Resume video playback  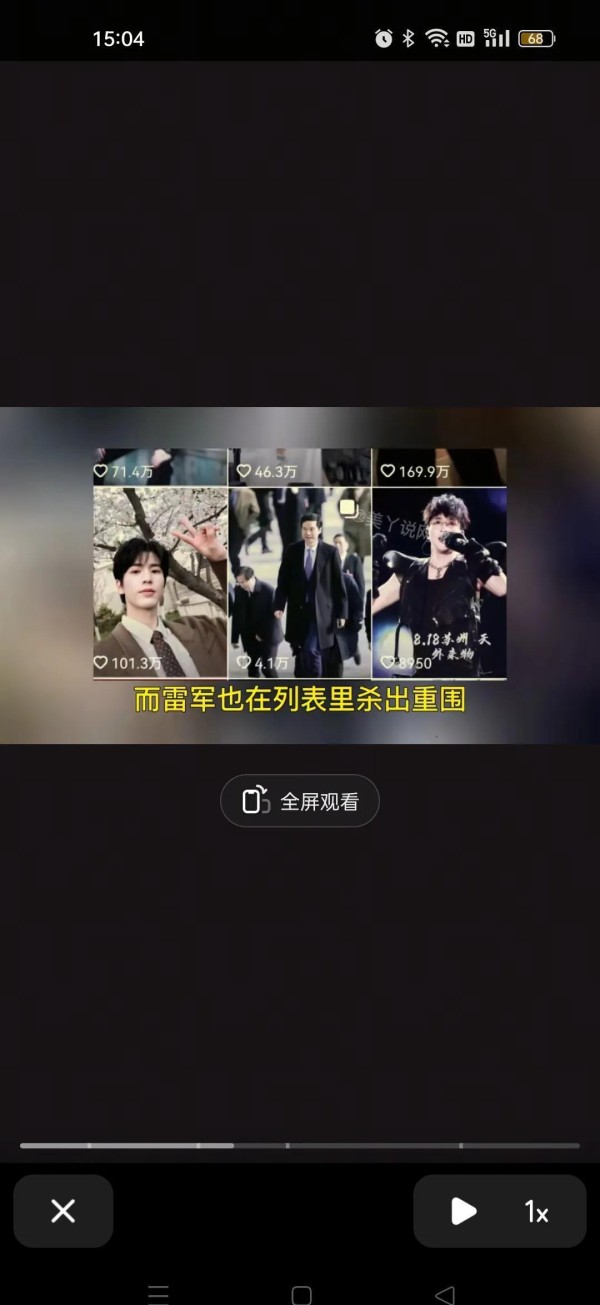(x=464, y=1211)
